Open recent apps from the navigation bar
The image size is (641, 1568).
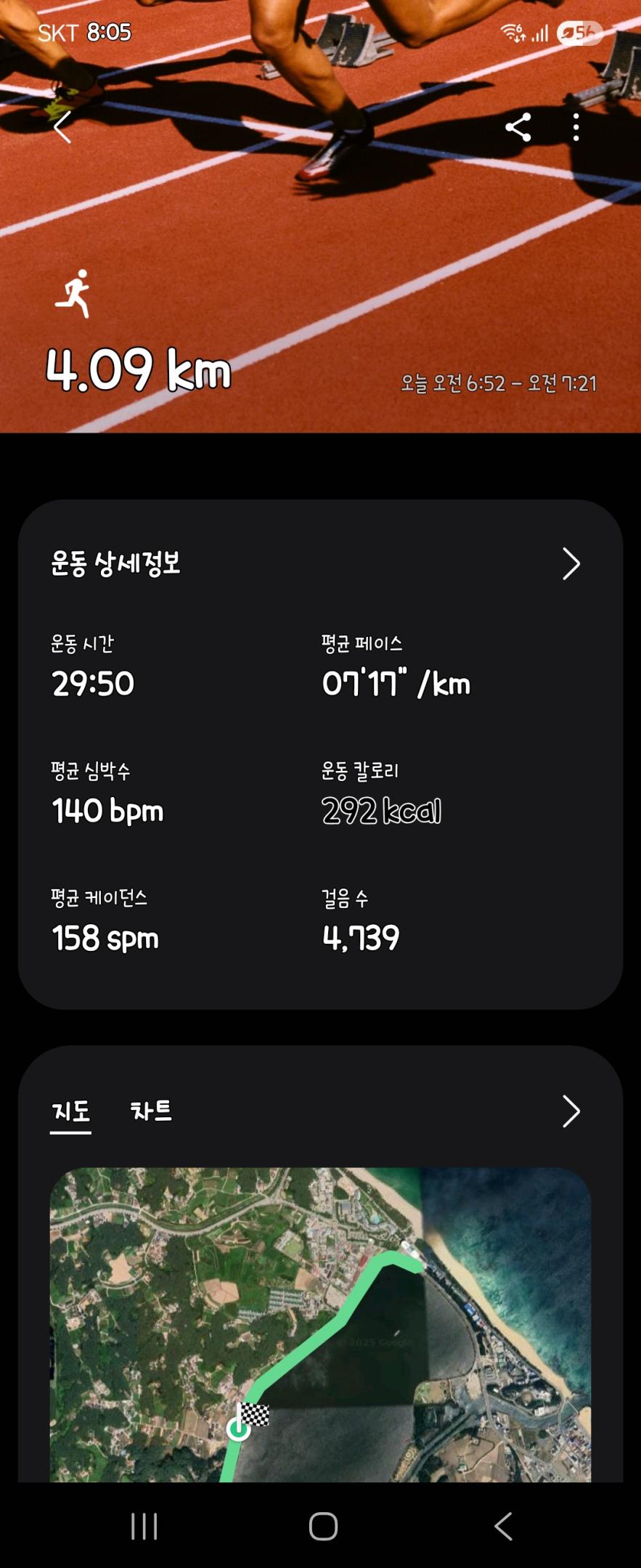tap(144, 1526)
